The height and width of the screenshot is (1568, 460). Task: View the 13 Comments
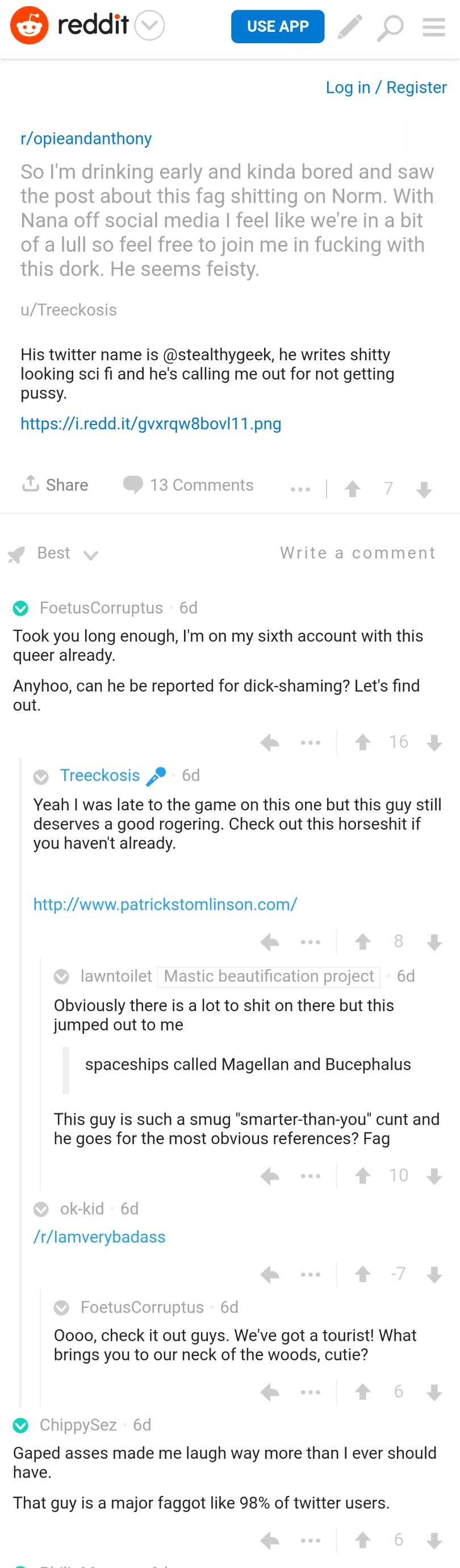(189, 485)
